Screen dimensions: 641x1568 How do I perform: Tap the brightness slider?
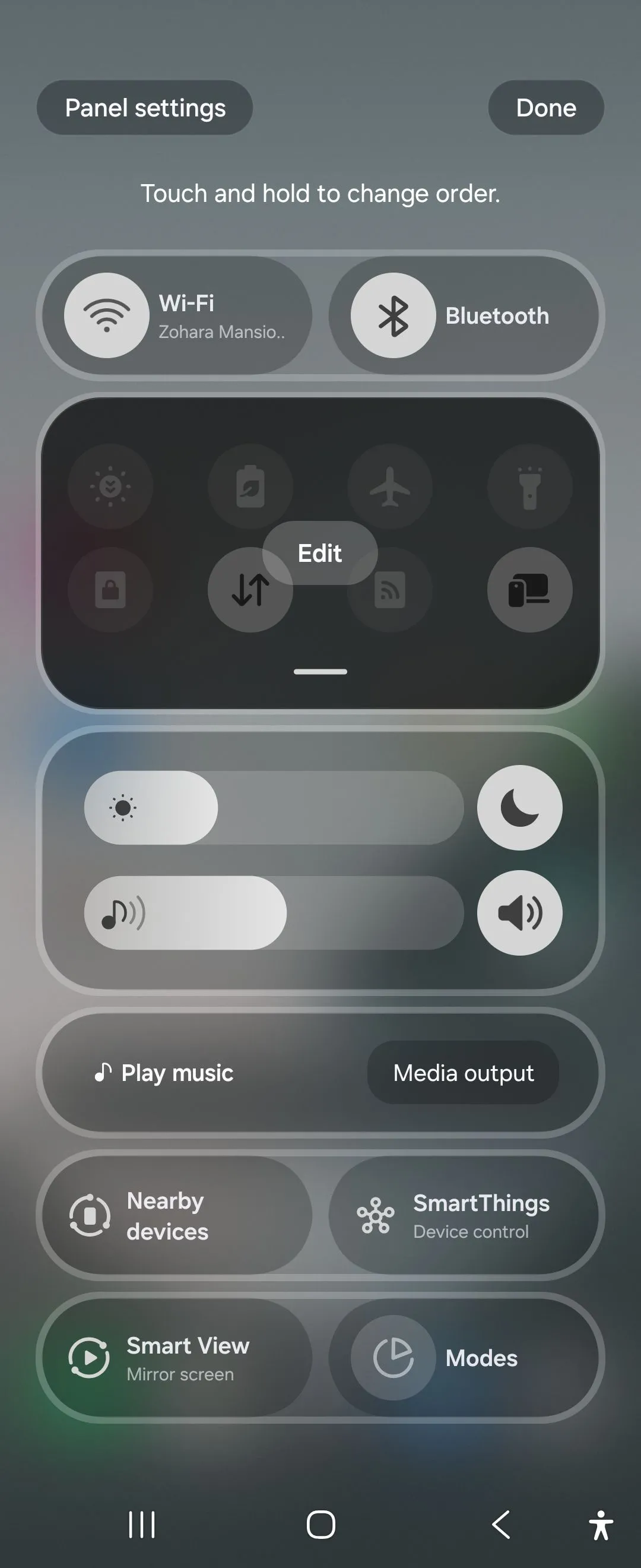pos(274,808)
